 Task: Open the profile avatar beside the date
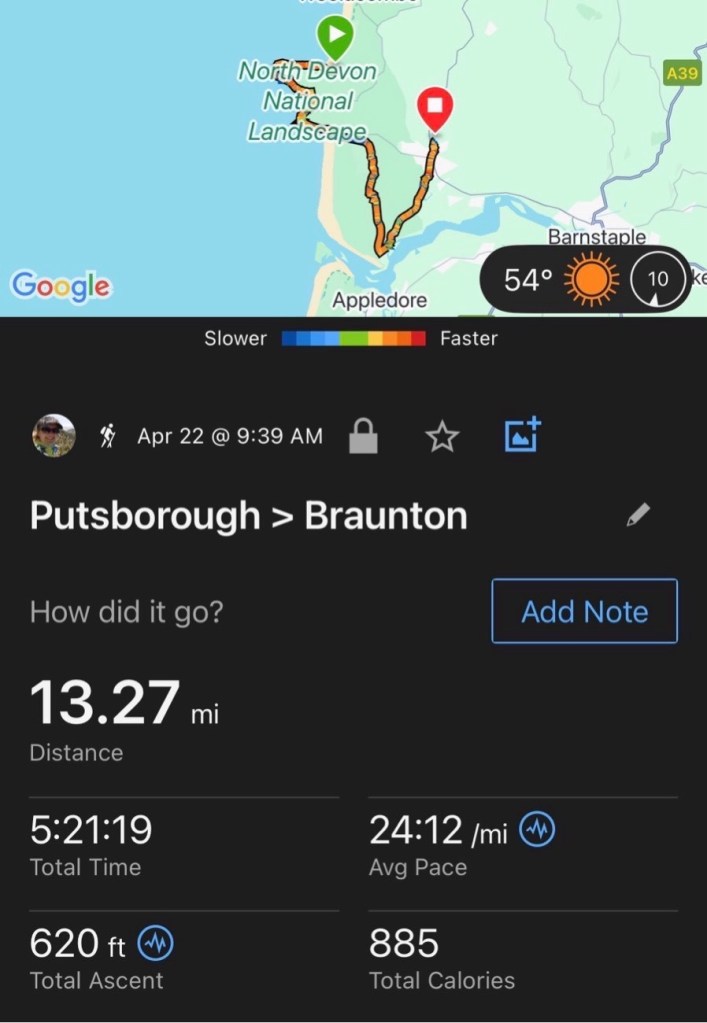[x=53, y=436]
